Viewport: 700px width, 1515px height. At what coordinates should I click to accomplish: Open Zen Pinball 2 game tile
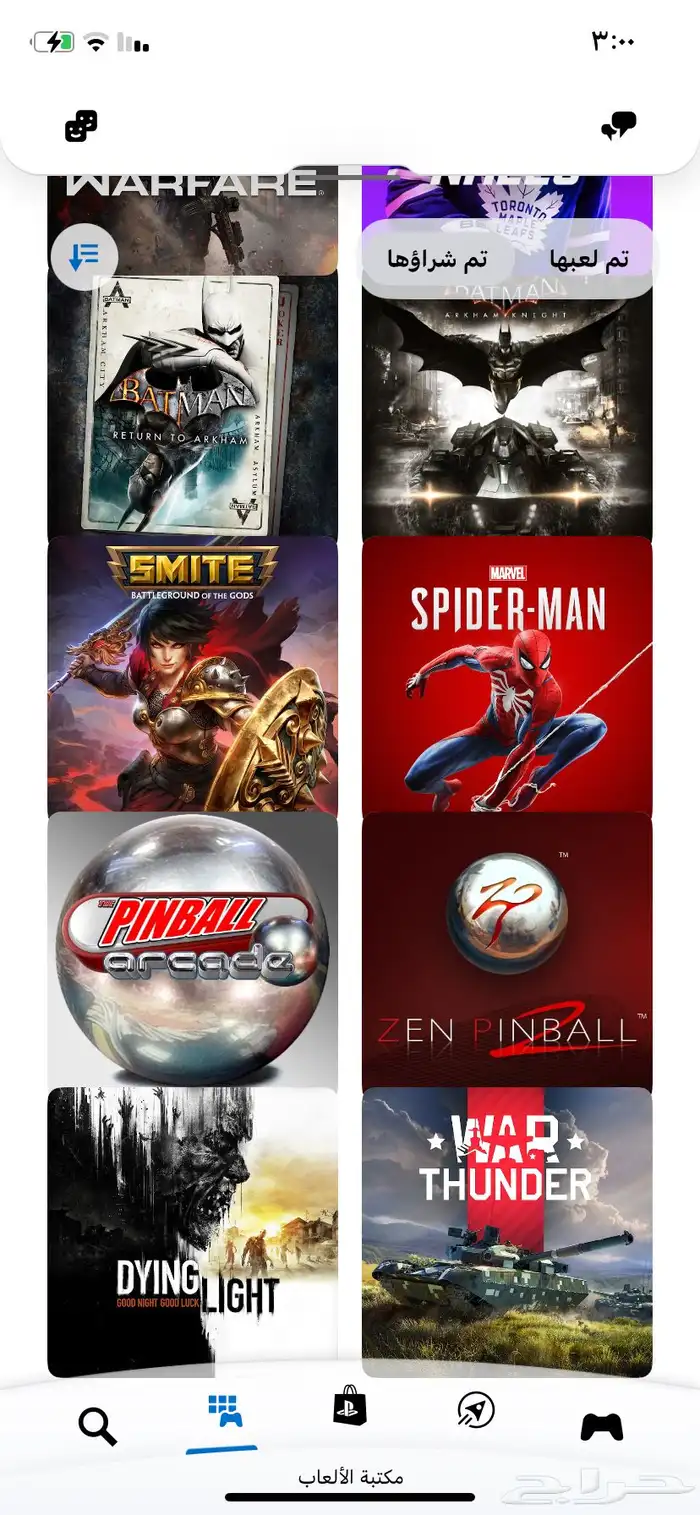pos(507,950)
